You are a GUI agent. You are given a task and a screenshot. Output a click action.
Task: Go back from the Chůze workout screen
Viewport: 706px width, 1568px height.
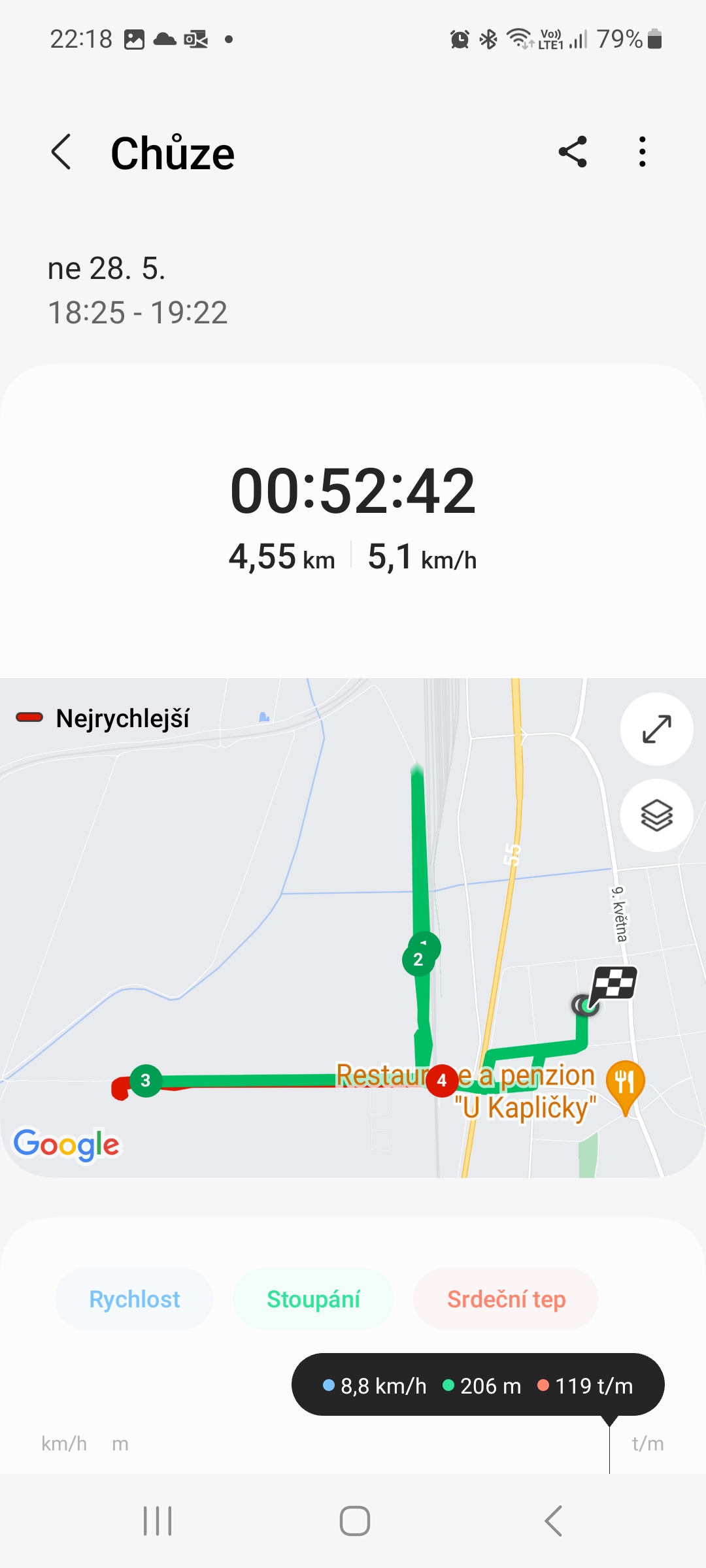pyautogui.click(x=61, y=152)
